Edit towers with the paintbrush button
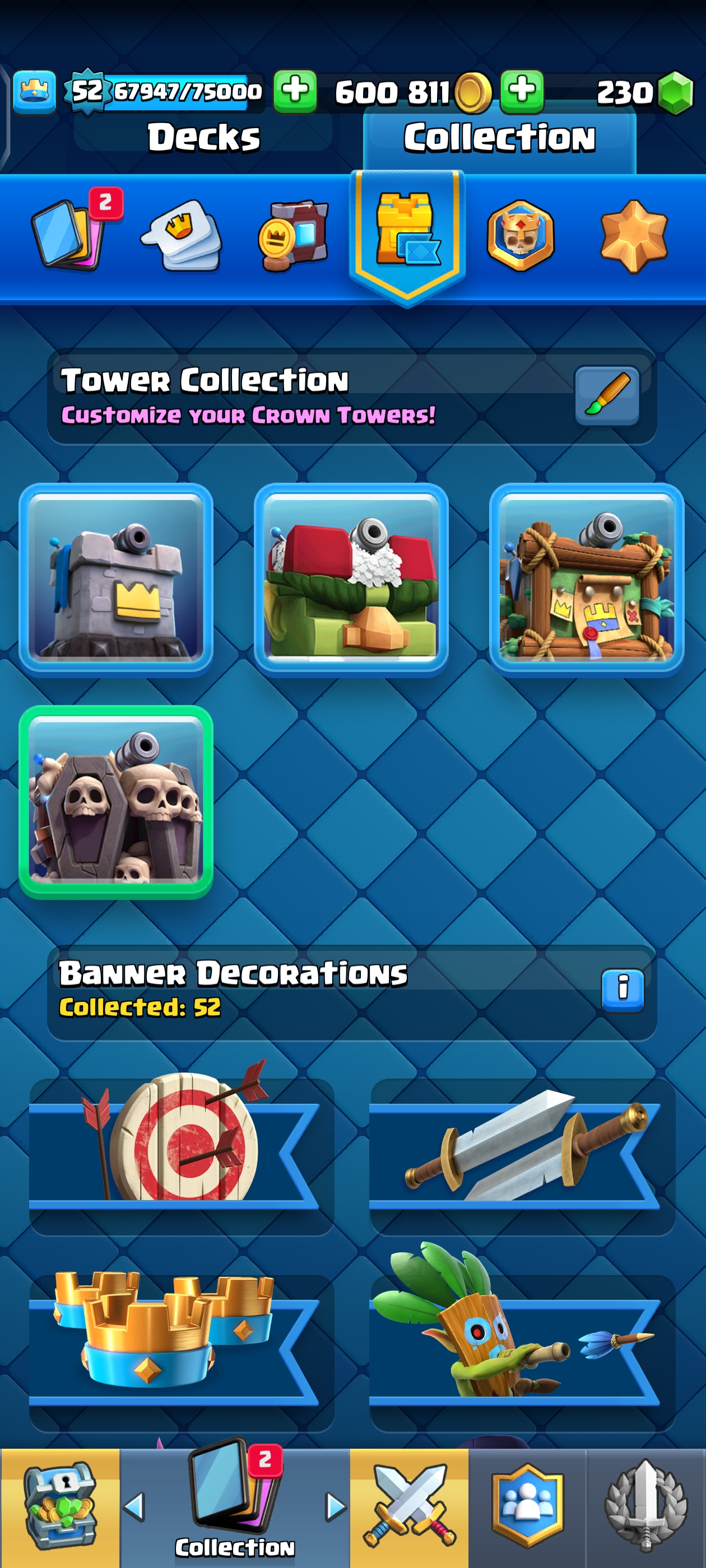Screen dimensions: 706x1568 tap(607, 396)
